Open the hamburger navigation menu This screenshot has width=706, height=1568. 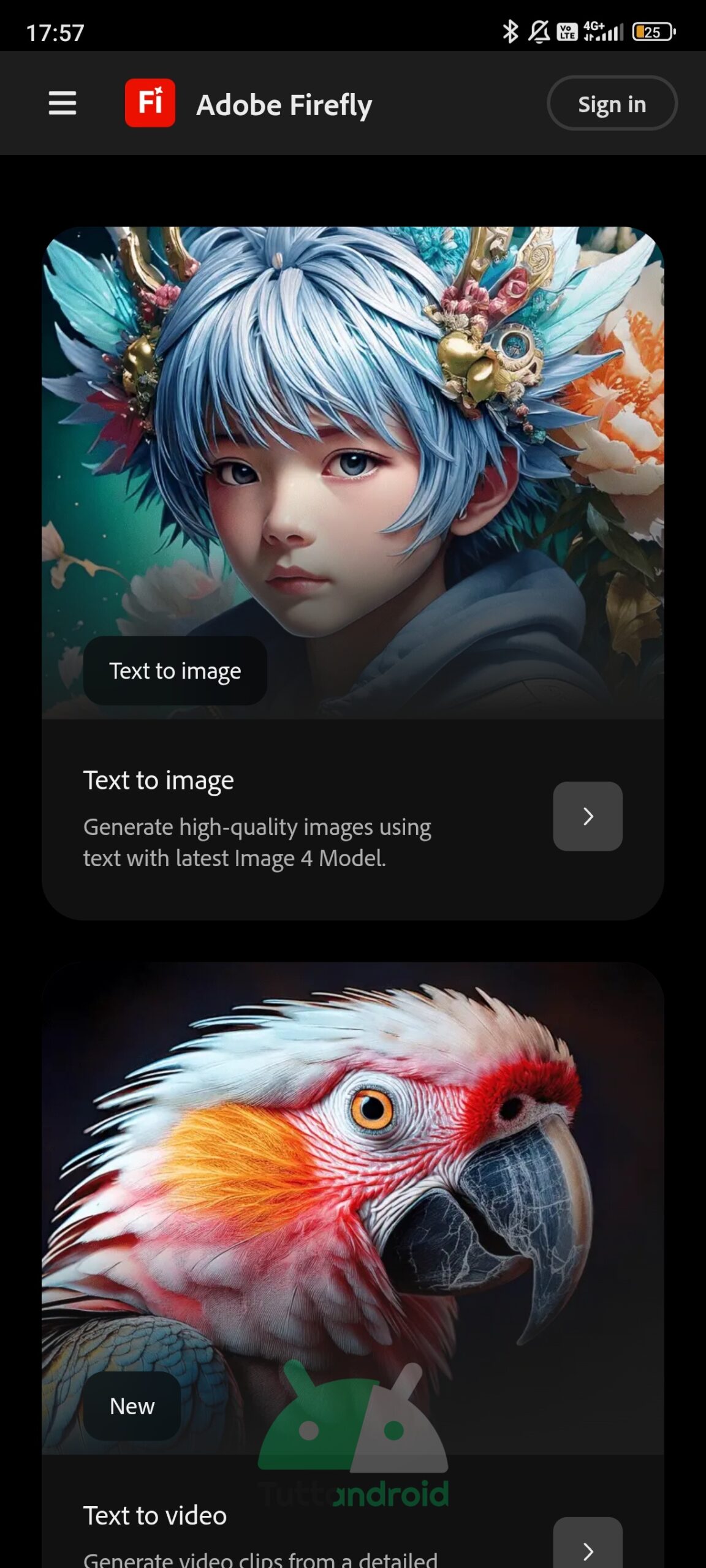click(x=63, y=103)
